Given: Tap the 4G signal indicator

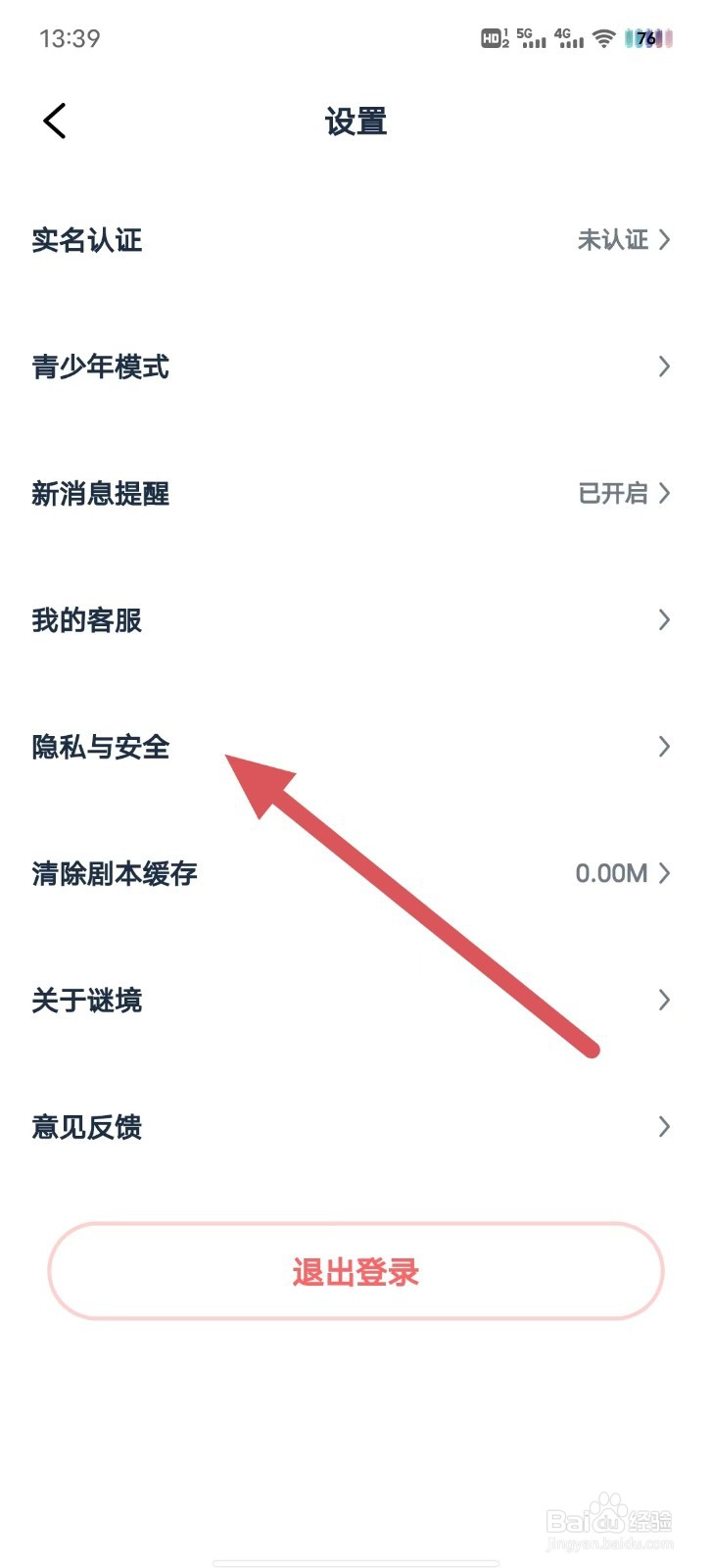Looking at the screenshot, I should coord(566,39).
